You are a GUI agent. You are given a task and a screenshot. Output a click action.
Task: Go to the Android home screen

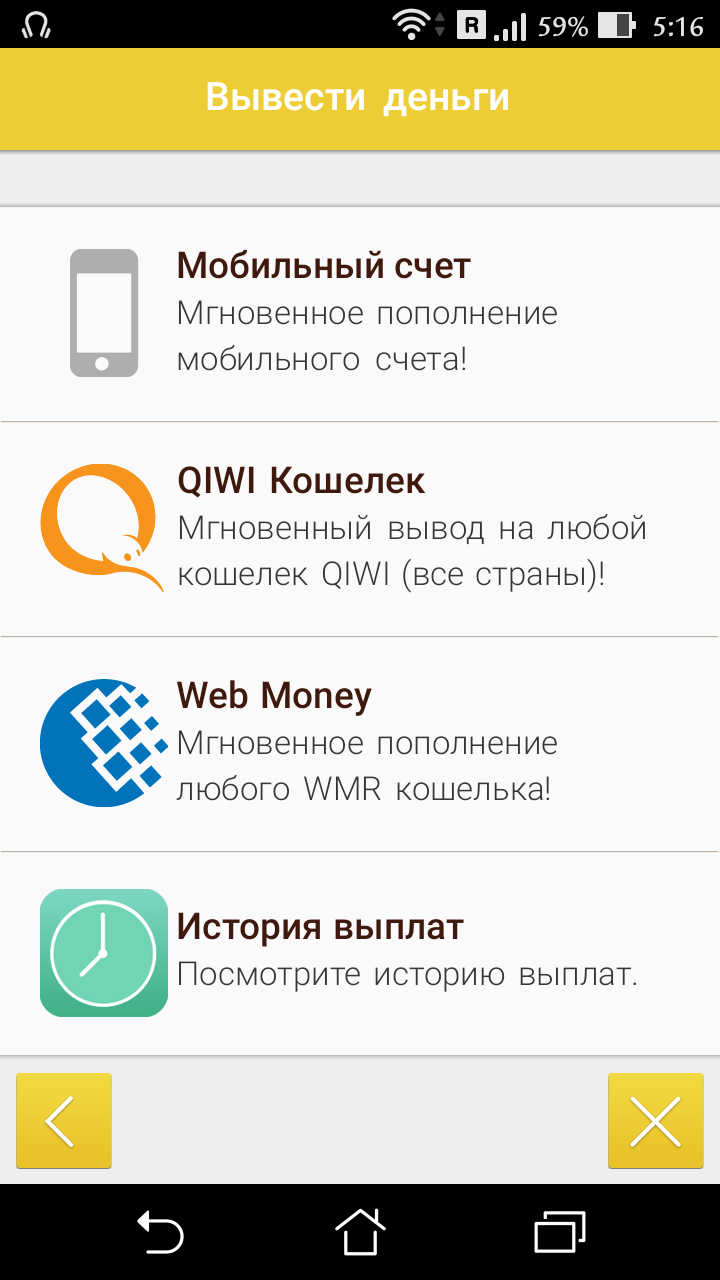coord(360,1231)
